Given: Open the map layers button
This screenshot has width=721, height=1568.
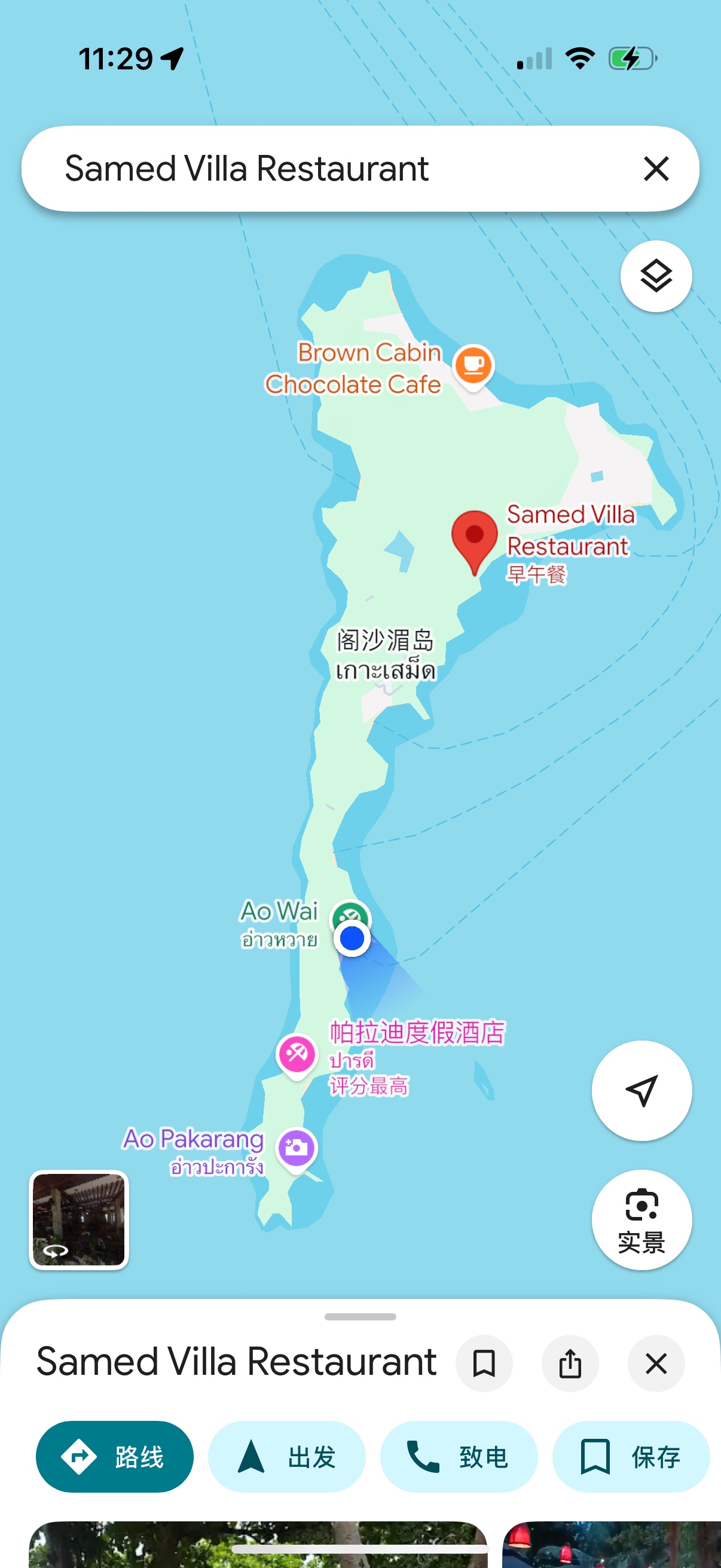Looking at the screenshot, I should [x=655, y=276].
